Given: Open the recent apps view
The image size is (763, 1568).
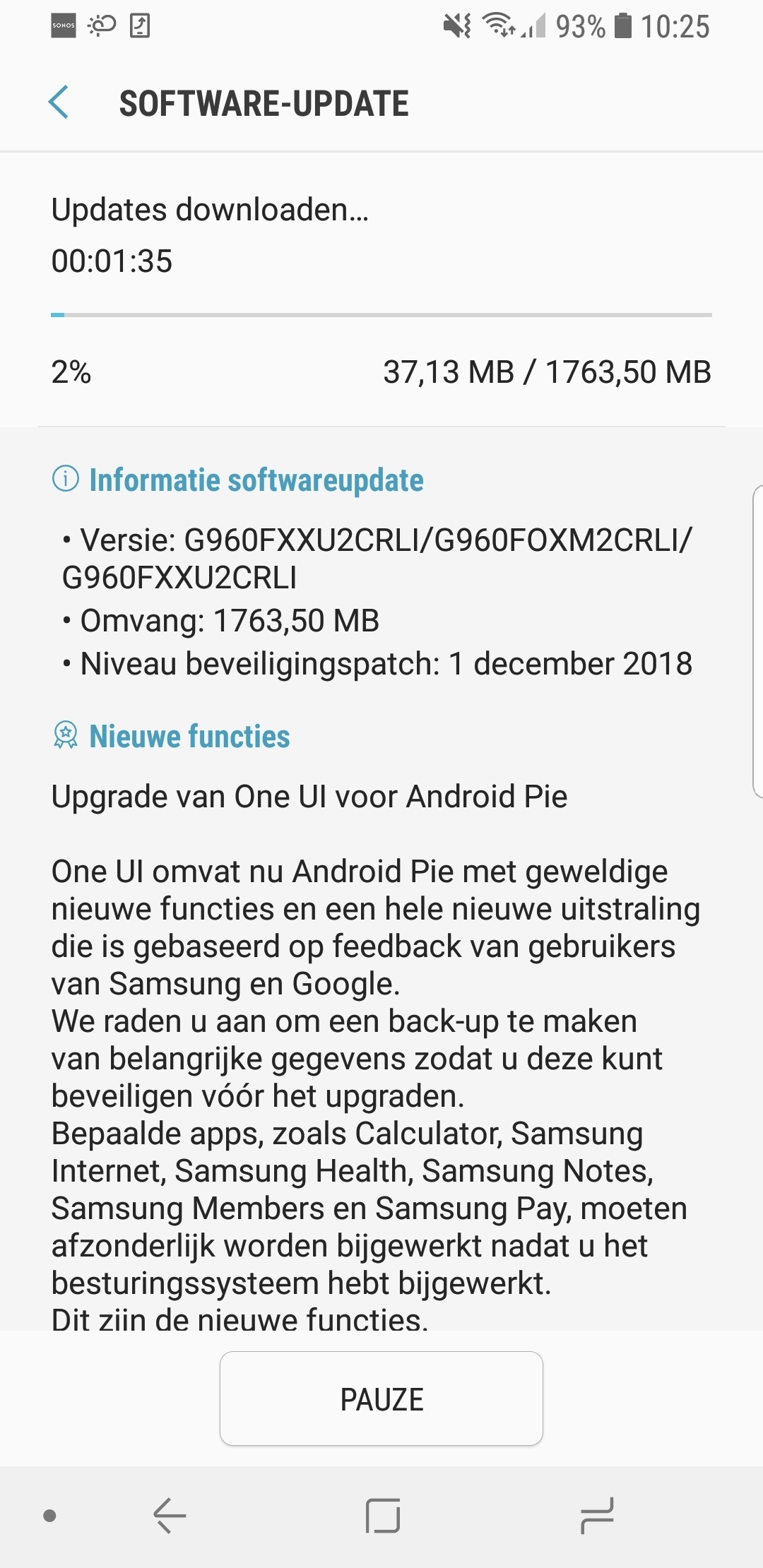Looking at the screenshot, I should point(597,1516).
